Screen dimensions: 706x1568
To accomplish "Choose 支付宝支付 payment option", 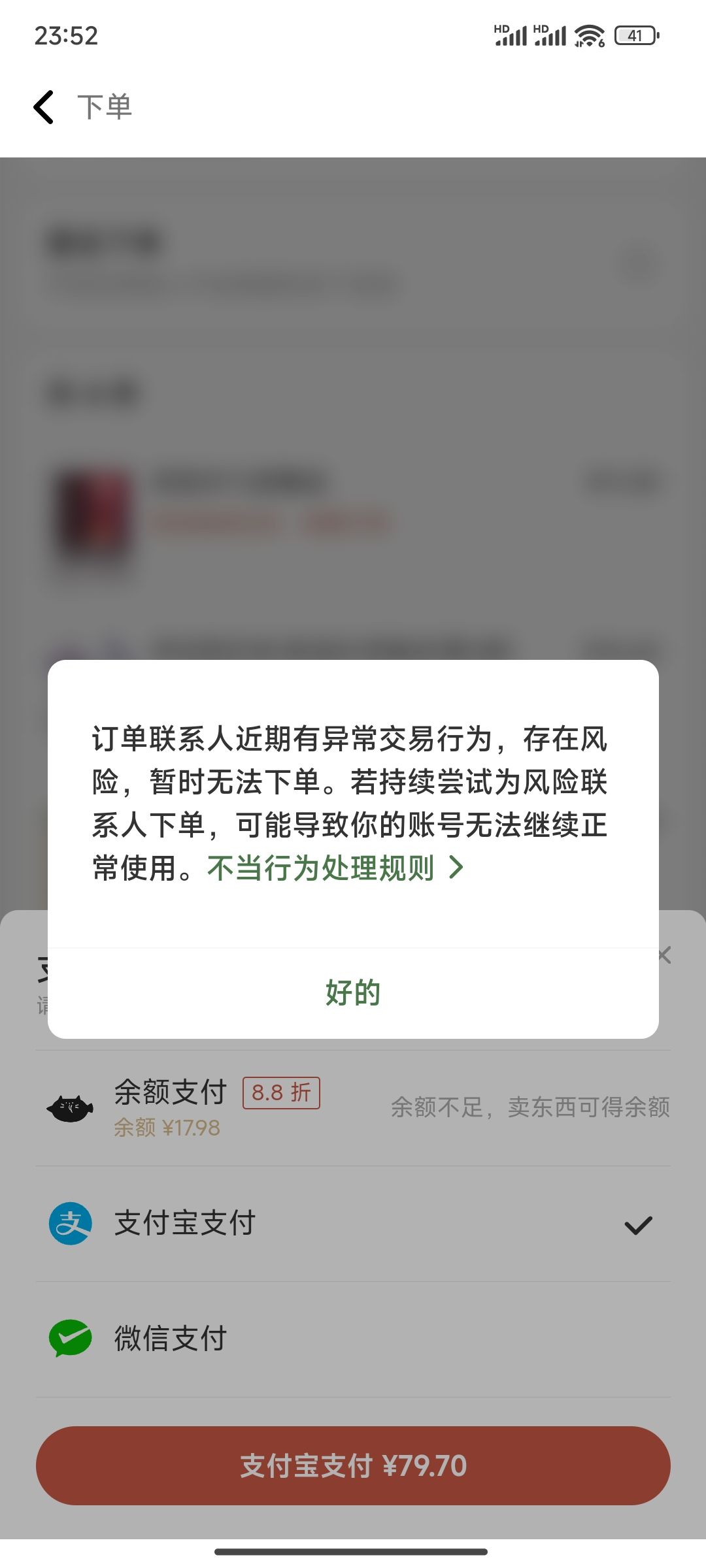I will [x=353, y=1224].
